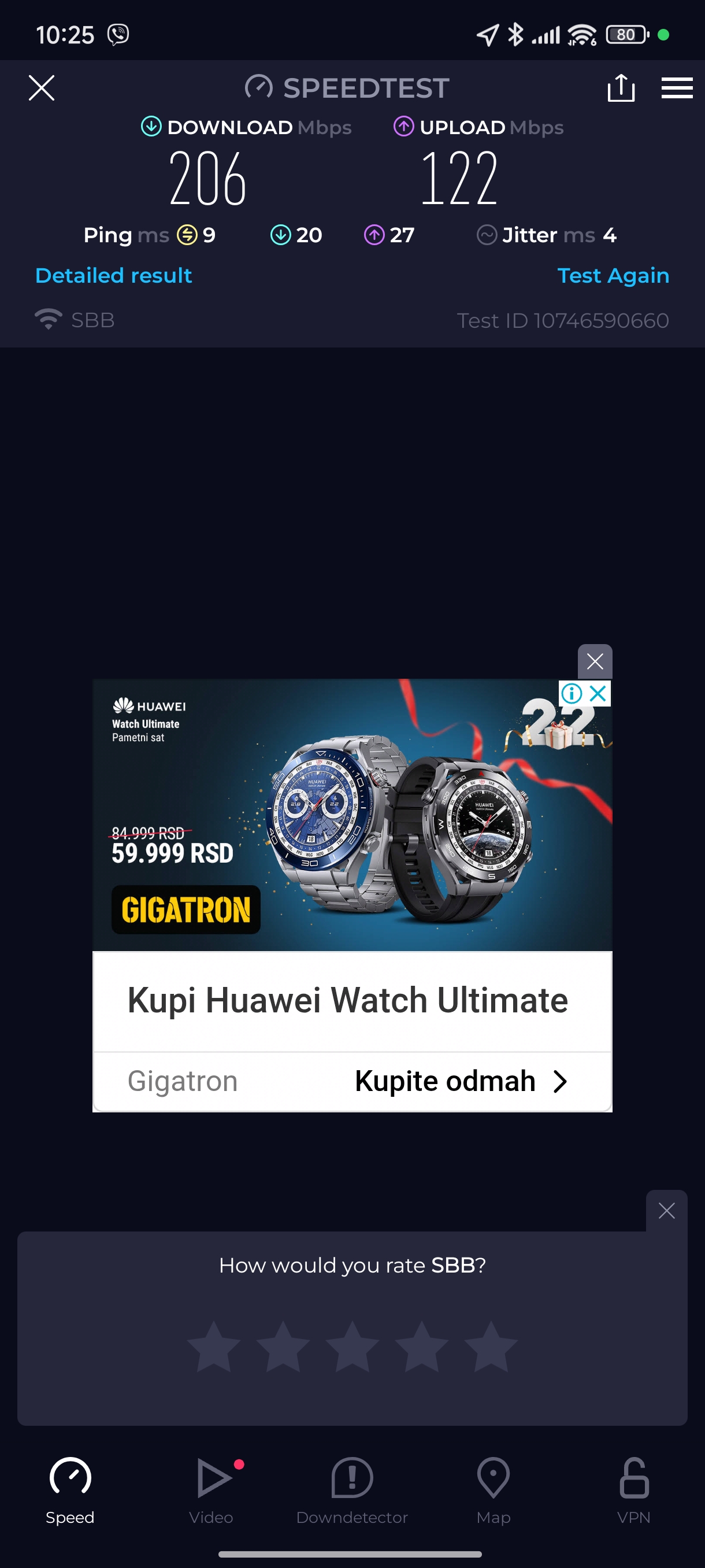The height and width of the screenshot is (1568, 705).
Task: Rate SBB five stars
Action: click(490, 1347)
